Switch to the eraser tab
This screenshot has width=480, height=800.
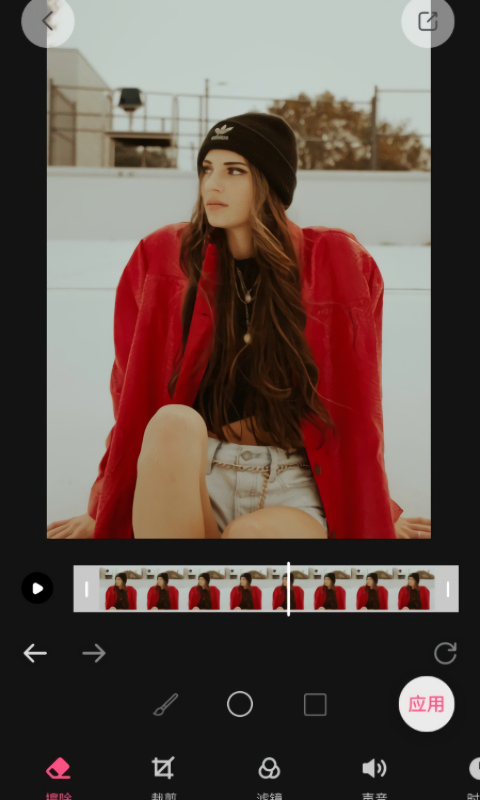(58, 778)
